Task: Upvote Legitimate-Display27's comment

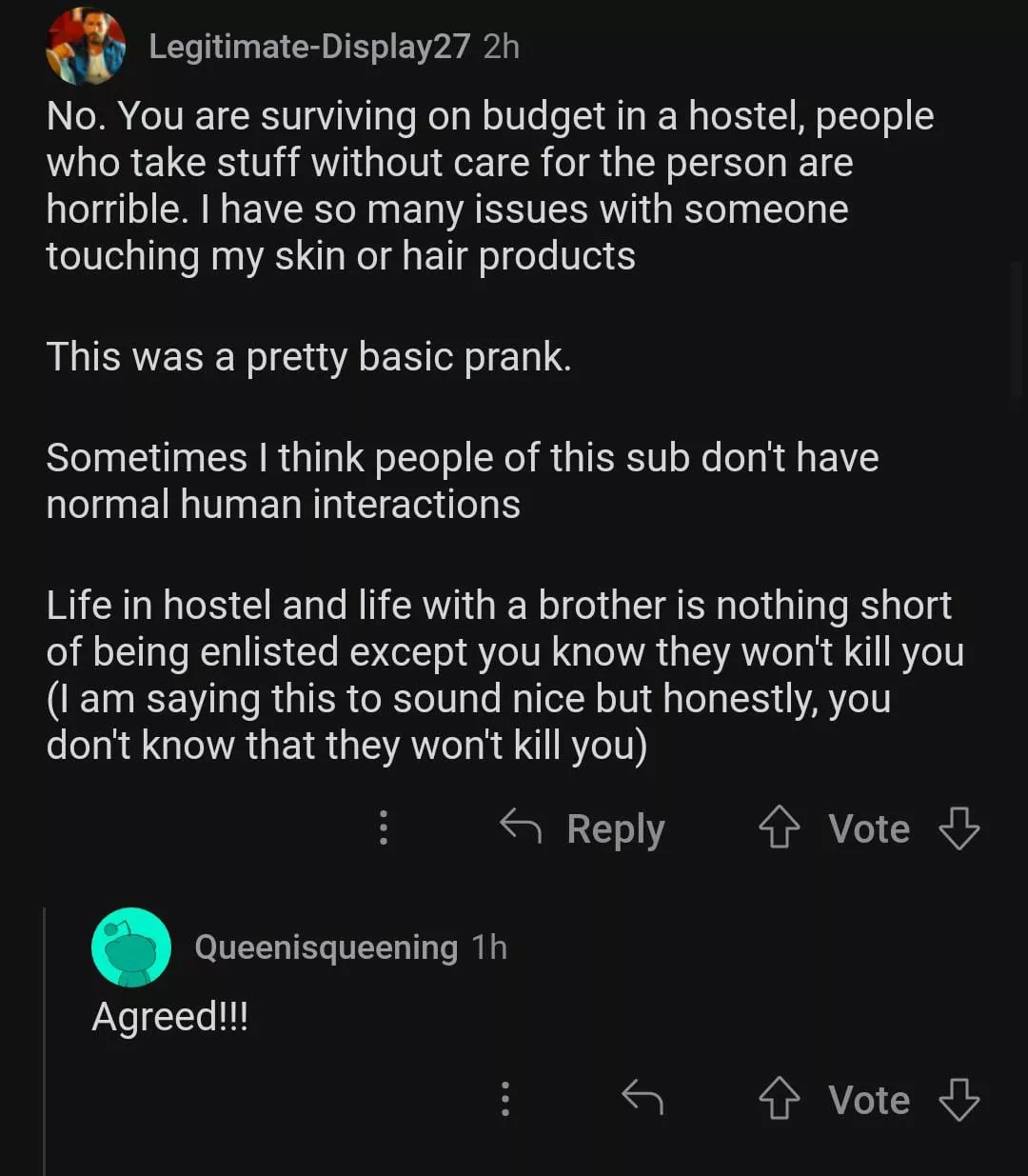Action: (779, 827)
